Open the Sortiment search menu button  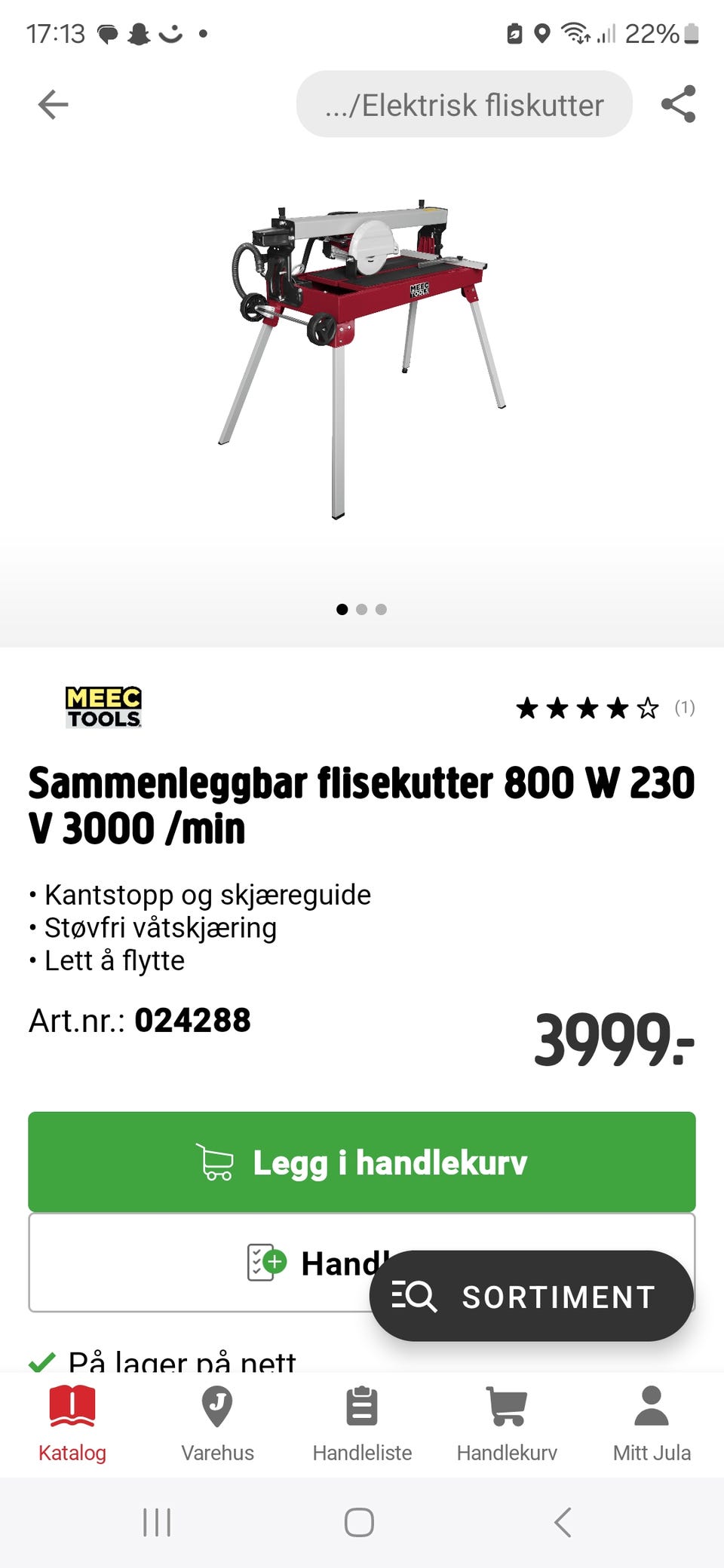(x=532, y=1295)
